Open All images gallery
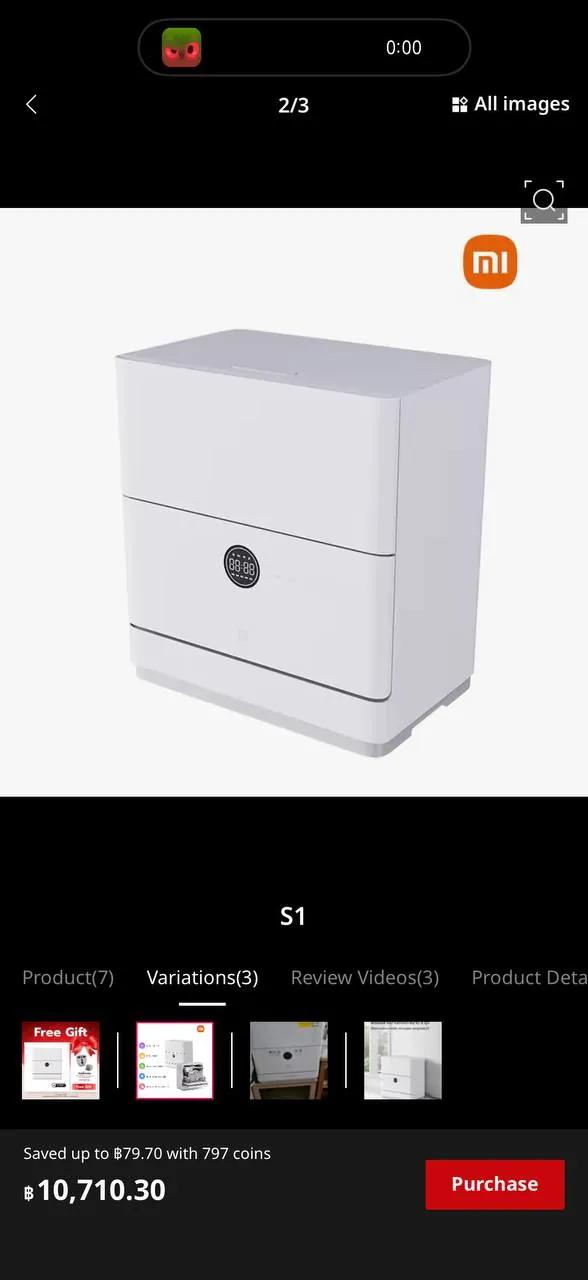The image size is (588, 1280). pos(510,104)
